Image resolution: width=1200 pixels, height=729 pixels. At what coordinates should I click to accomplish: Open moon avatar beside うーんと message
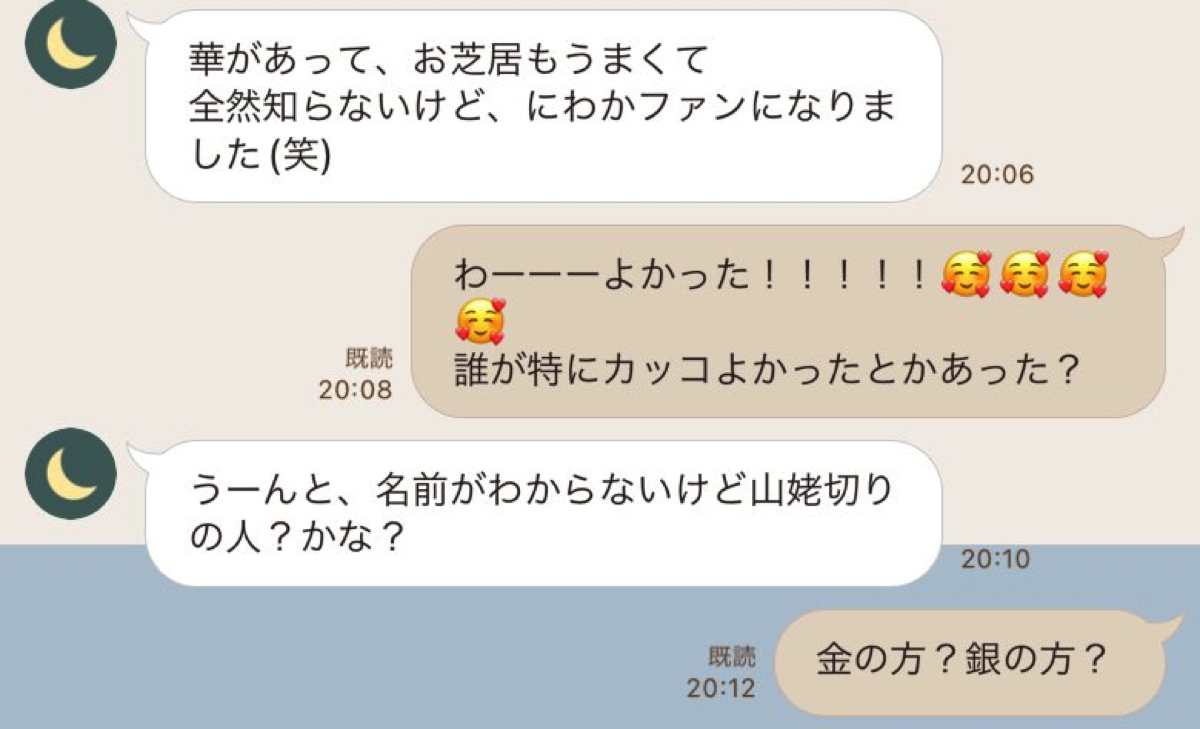pyautogui.click(x=71, y=473)
